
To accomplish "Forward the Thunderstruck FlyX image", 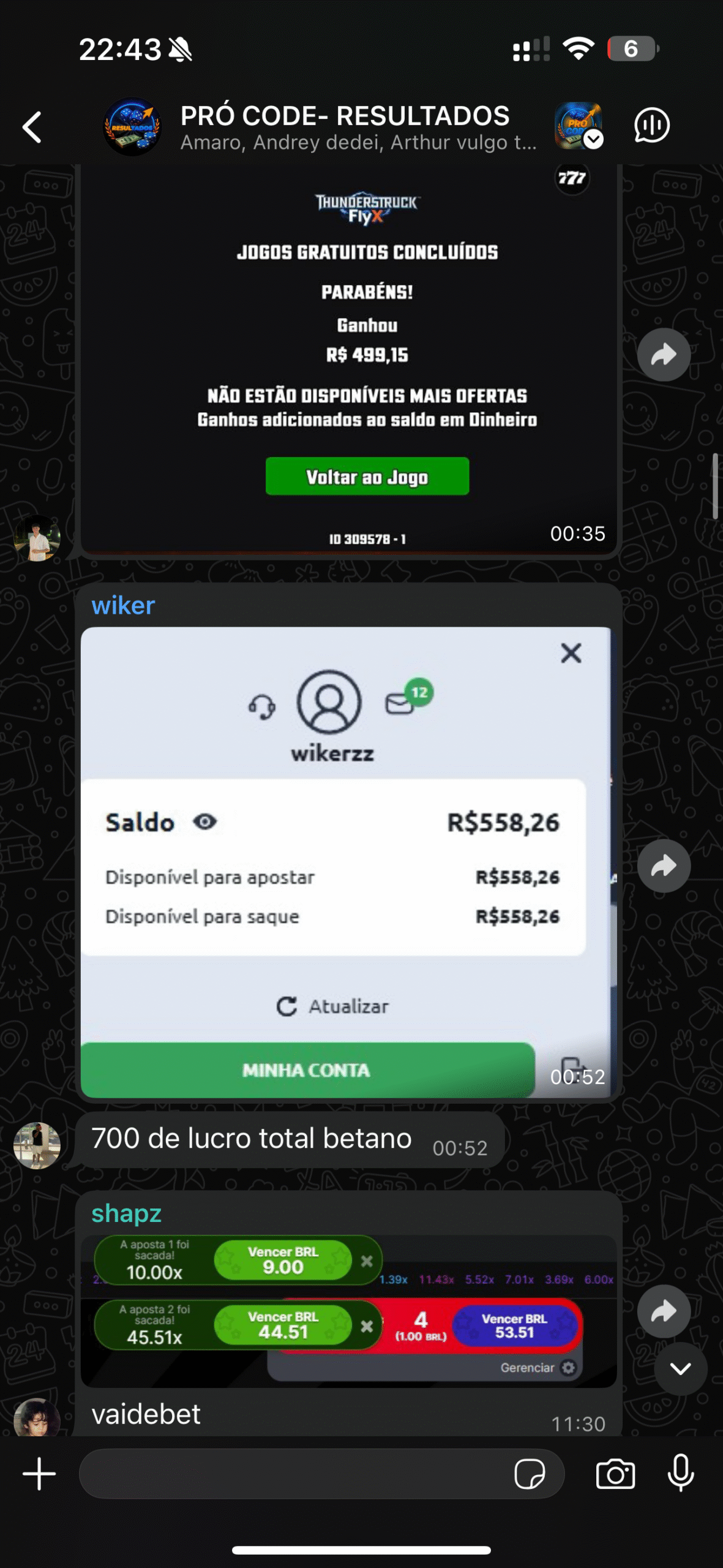I will (x=664, y=355).
